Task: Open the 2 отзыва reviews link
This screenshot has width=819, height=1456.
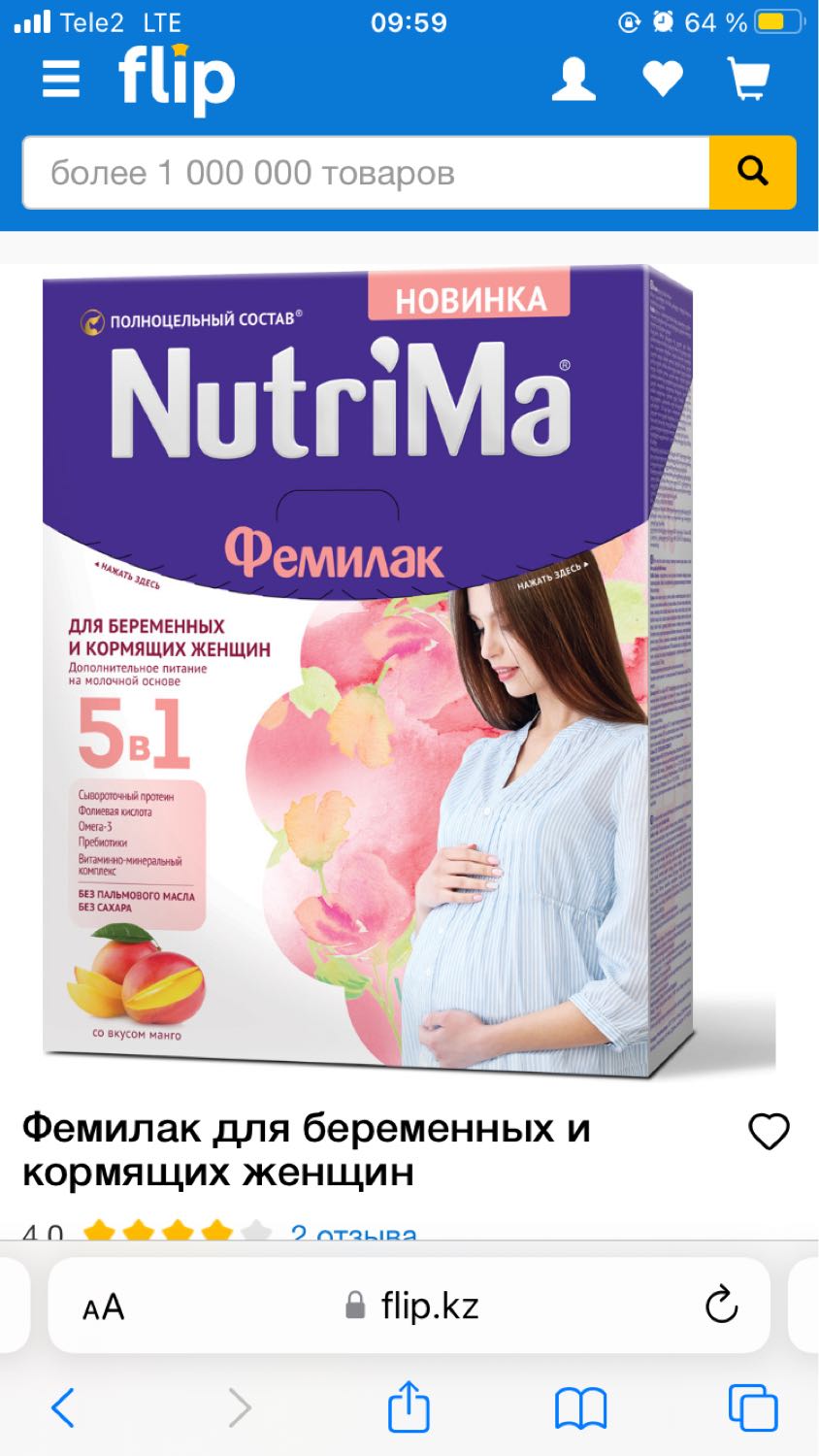Action: (x=354, y=1233)
